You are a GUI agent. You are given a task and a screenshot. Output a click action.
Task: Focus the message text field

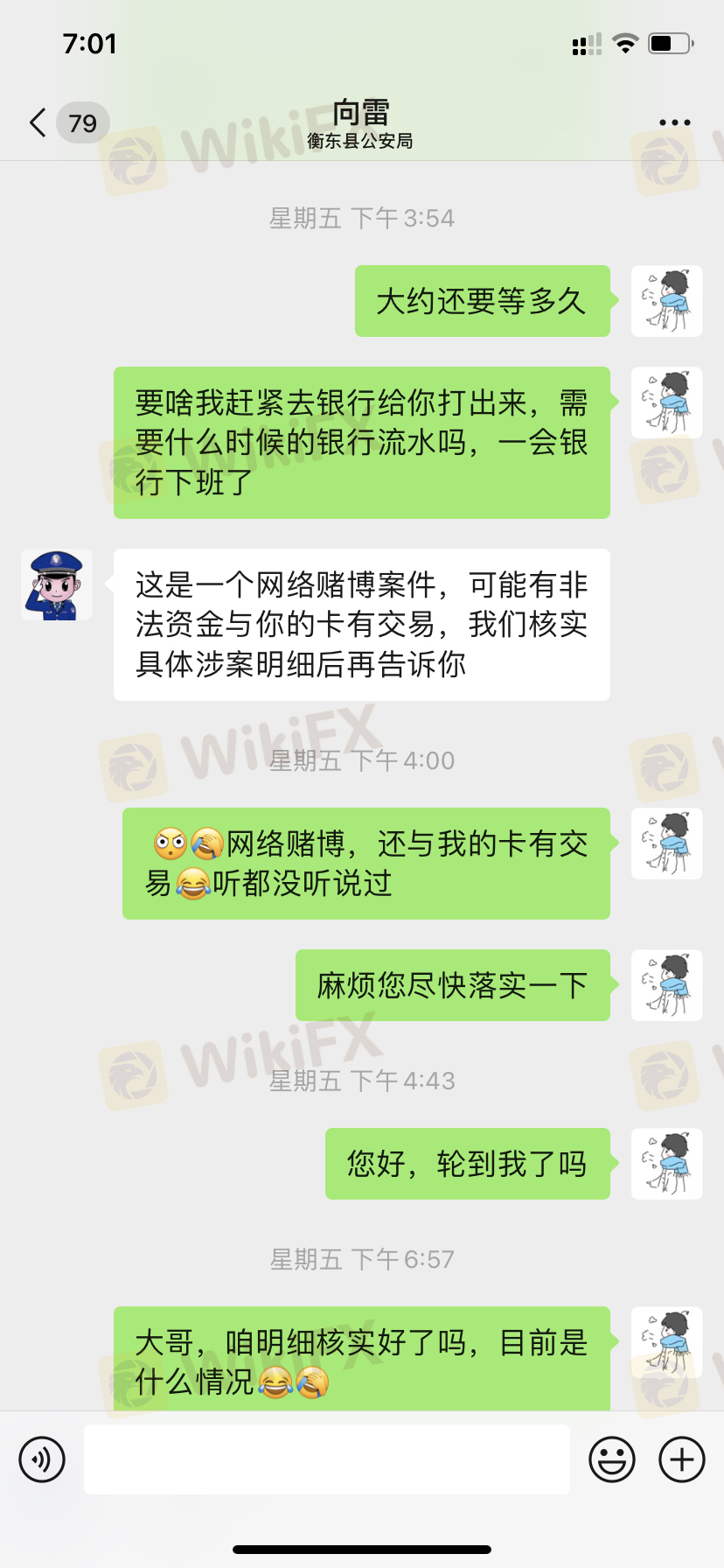tap(326, 1459)
